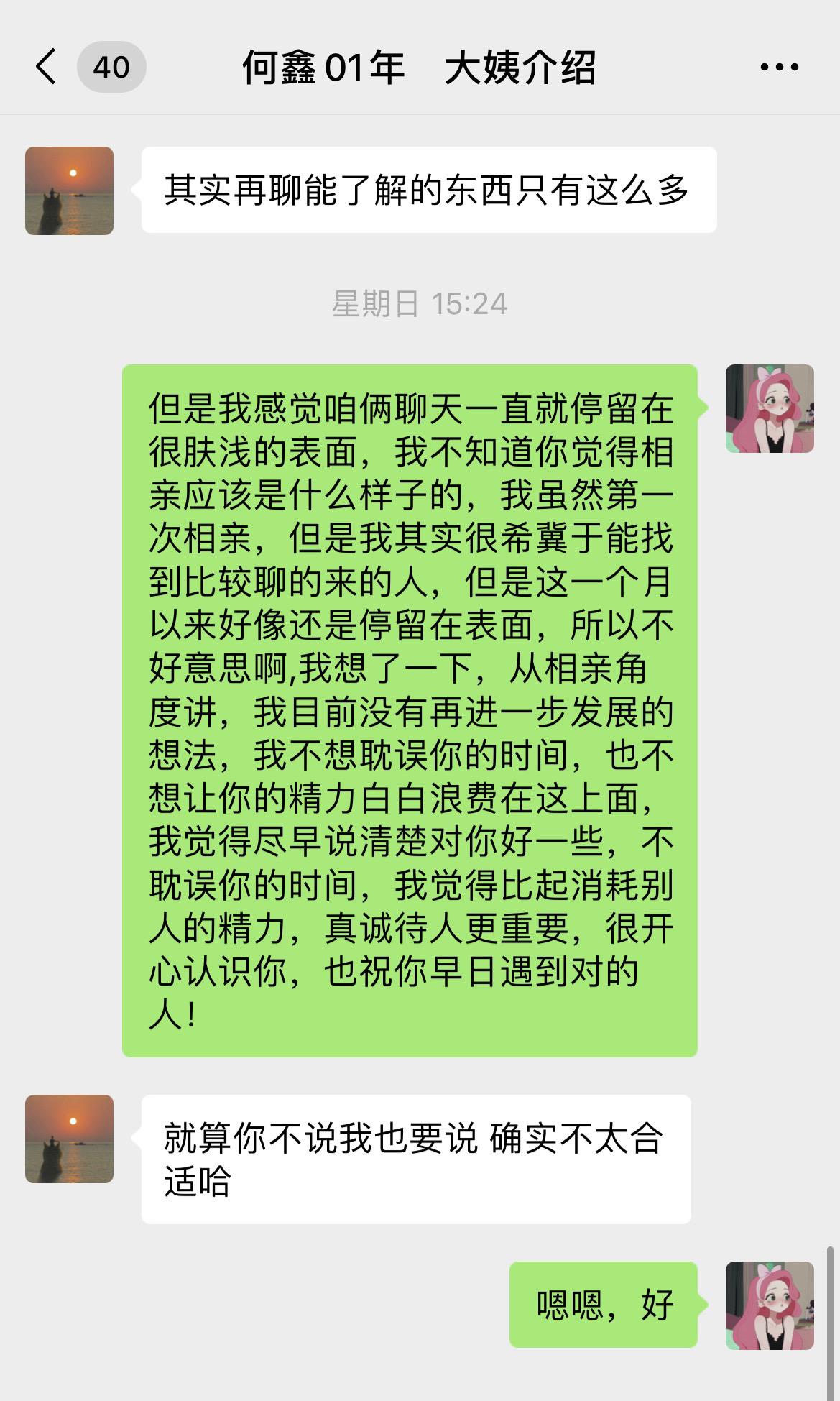
Task: Tap the top status bar area above the chat title
Action: (x=420, y=14)
